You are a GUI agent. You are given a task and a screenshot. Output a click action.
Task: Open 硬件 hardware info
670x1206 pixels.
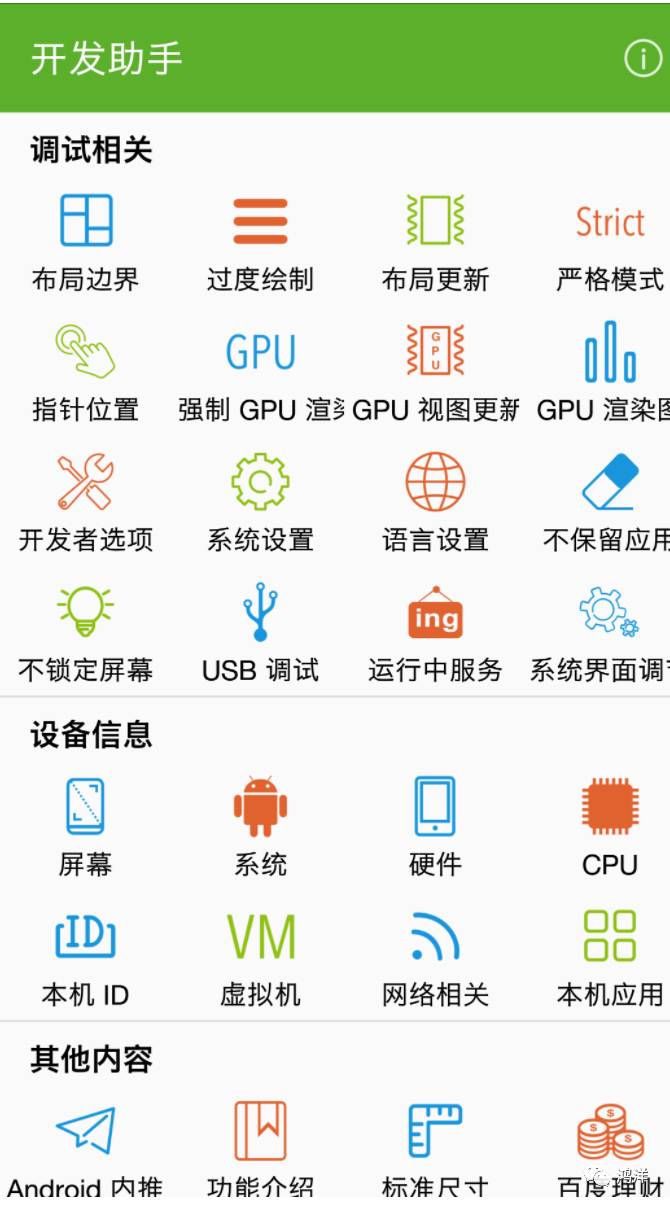(x=435, y=825)
